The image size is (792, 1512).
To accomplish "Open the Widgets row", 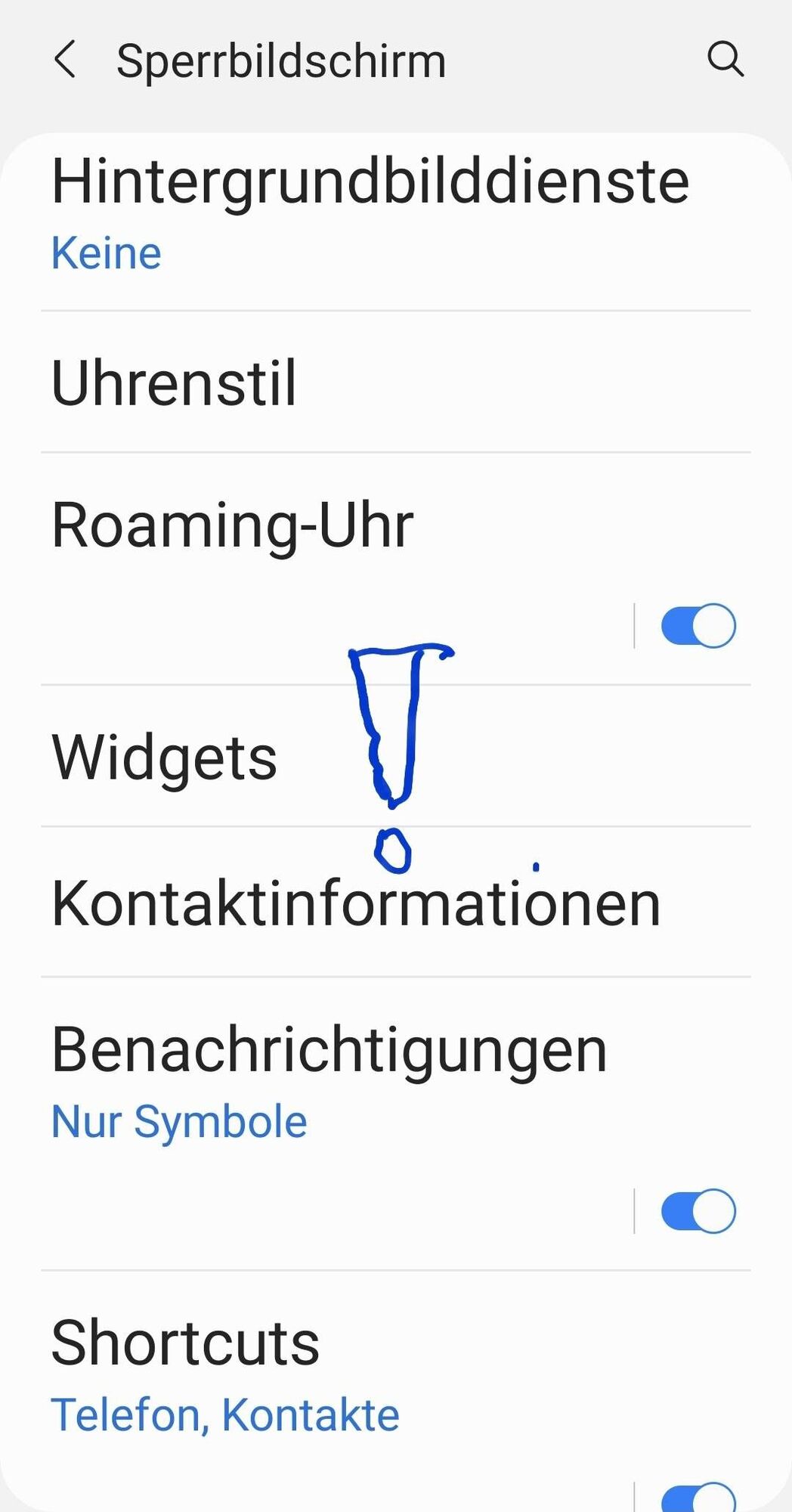I will pyautogui.click(x=165, y=758).
